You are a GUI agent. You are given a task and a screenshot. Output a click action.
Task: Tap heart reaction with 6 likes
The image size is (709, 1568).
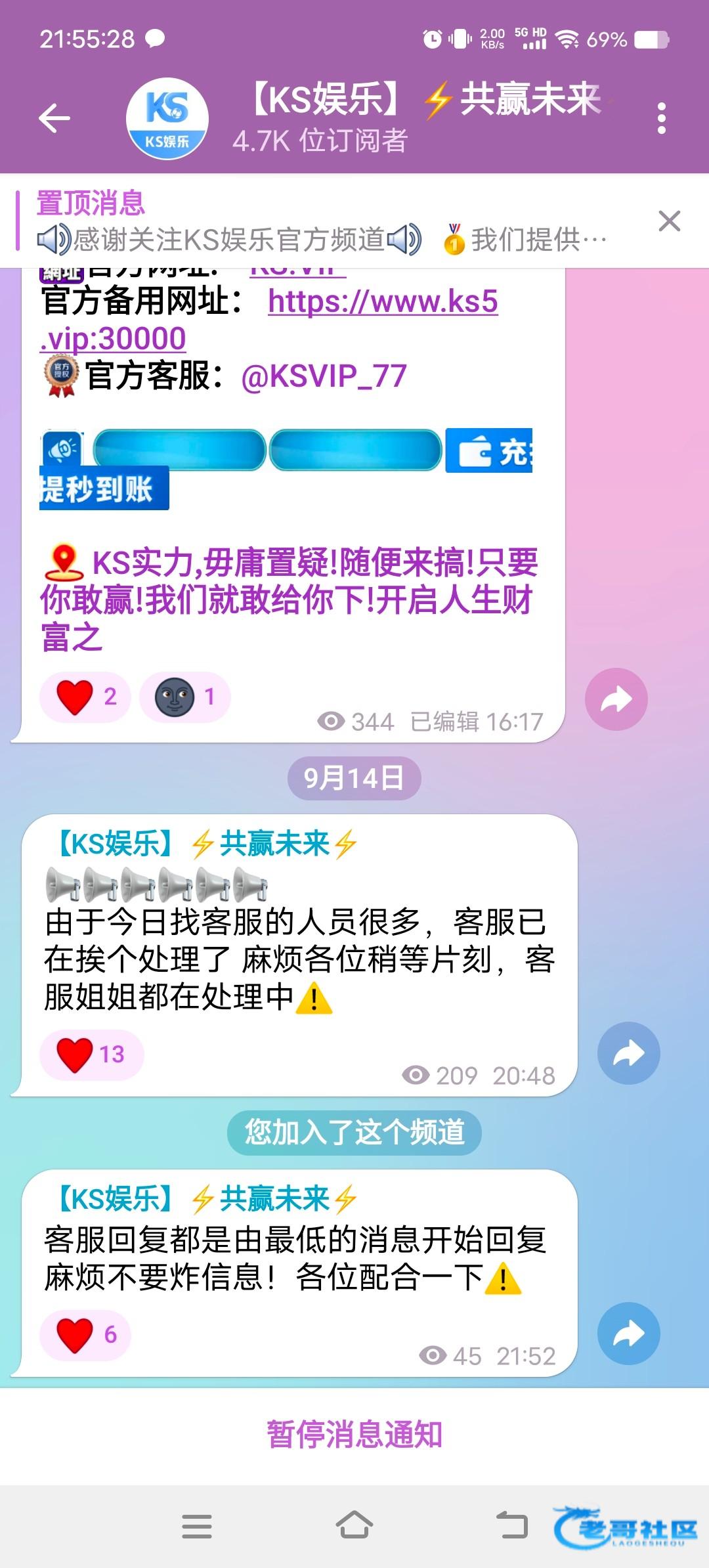(85, 1335)
